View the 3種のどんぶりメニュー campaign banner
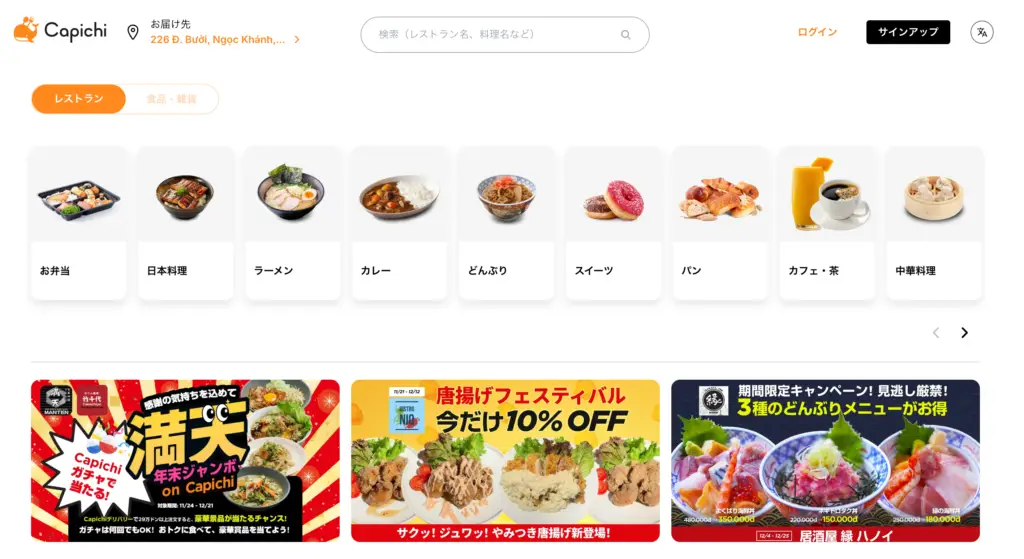This screenshot has height=559, width=1024. tap(825, 460)
